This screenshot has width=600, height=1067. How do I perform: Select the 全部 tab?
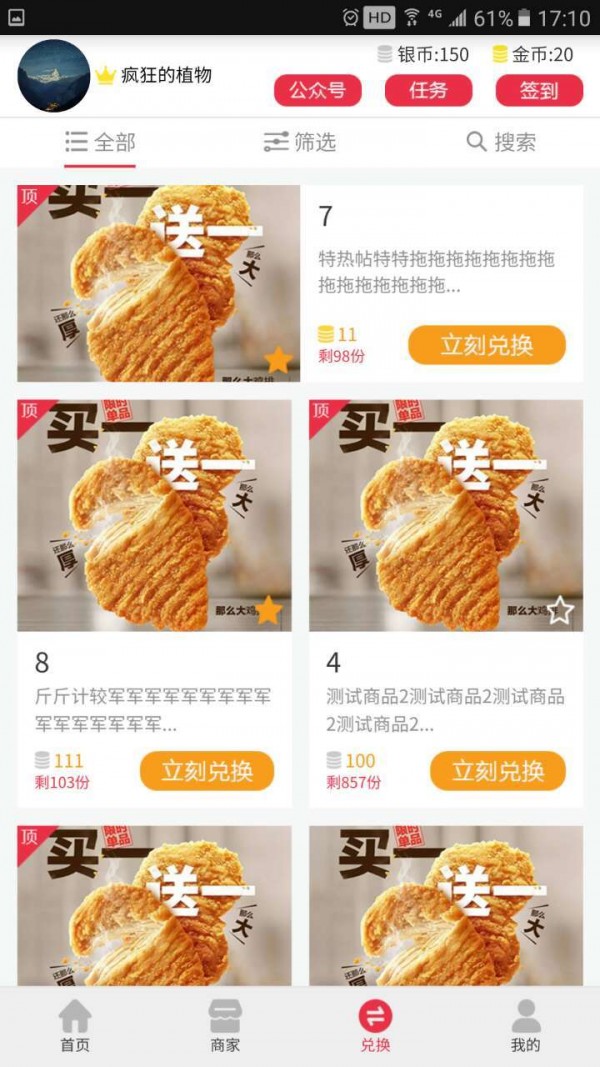tap(100, 142)
